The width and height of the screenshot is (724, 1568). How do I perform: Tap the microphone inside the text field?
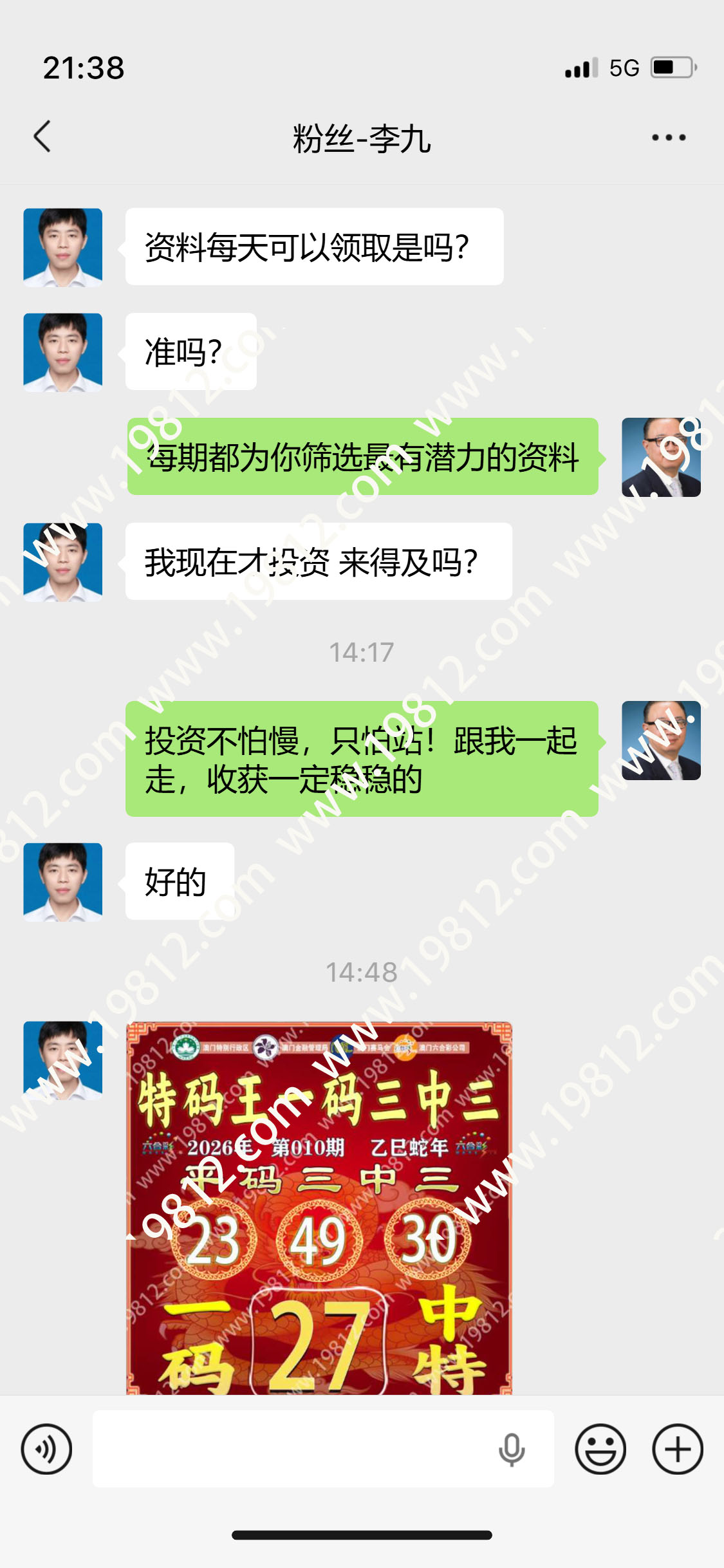click(512, 1450)
